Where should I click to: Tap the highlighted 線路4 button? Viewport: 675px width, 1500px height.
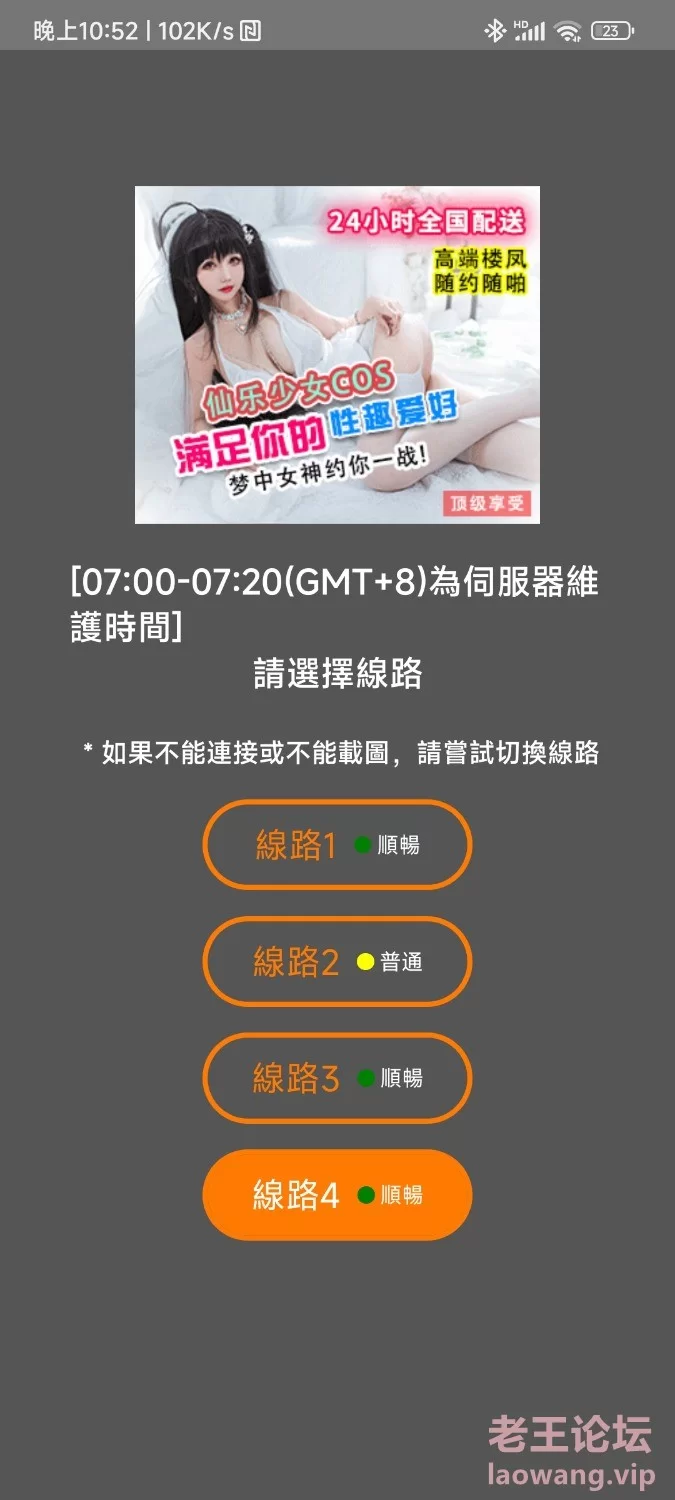(x=337, y=1195)
